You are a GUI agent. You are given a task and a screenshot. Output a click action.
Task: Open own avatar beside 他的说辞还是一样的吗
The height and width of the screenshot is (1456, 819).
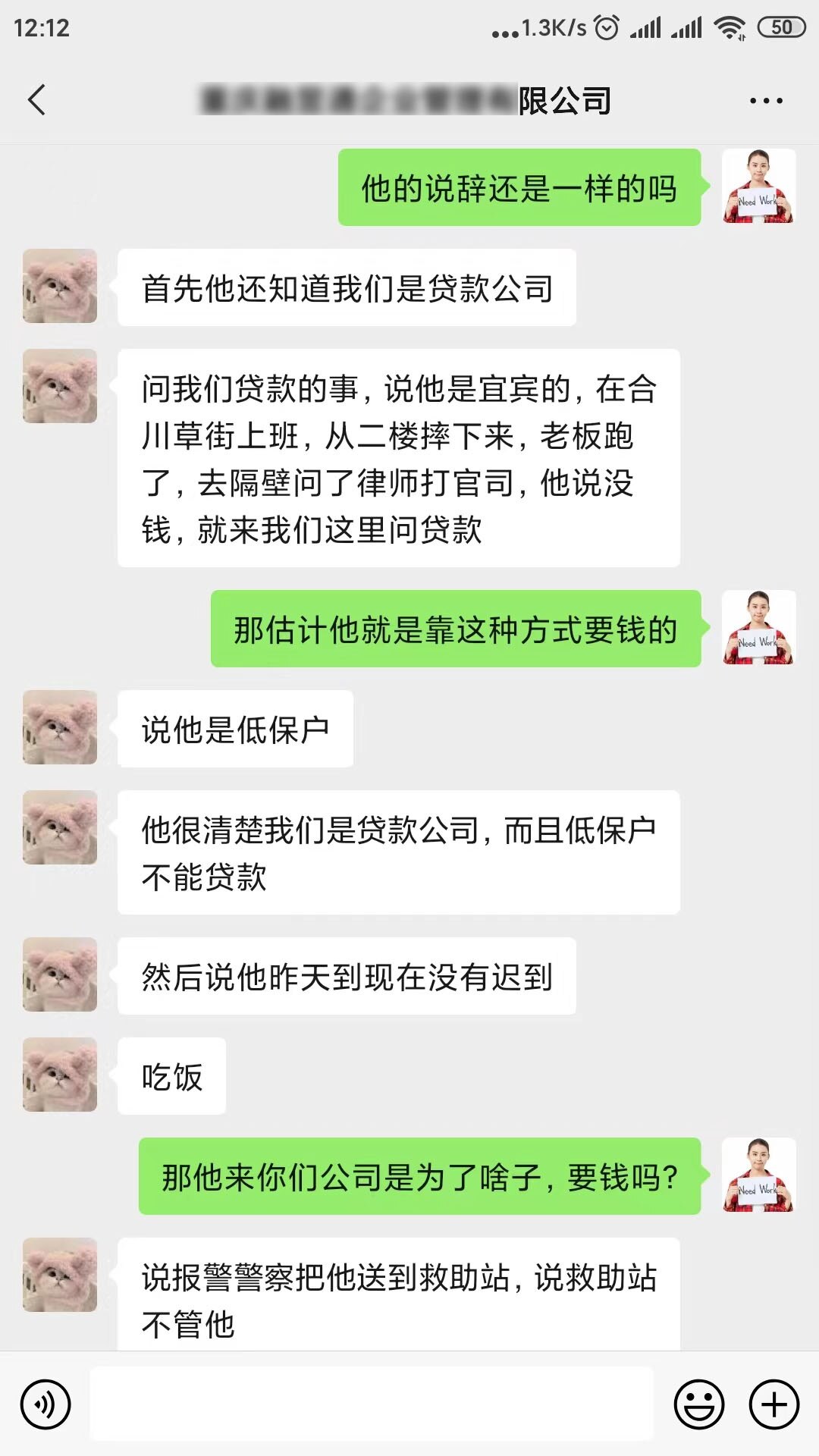pyautogui.click(x=758, y=187)
